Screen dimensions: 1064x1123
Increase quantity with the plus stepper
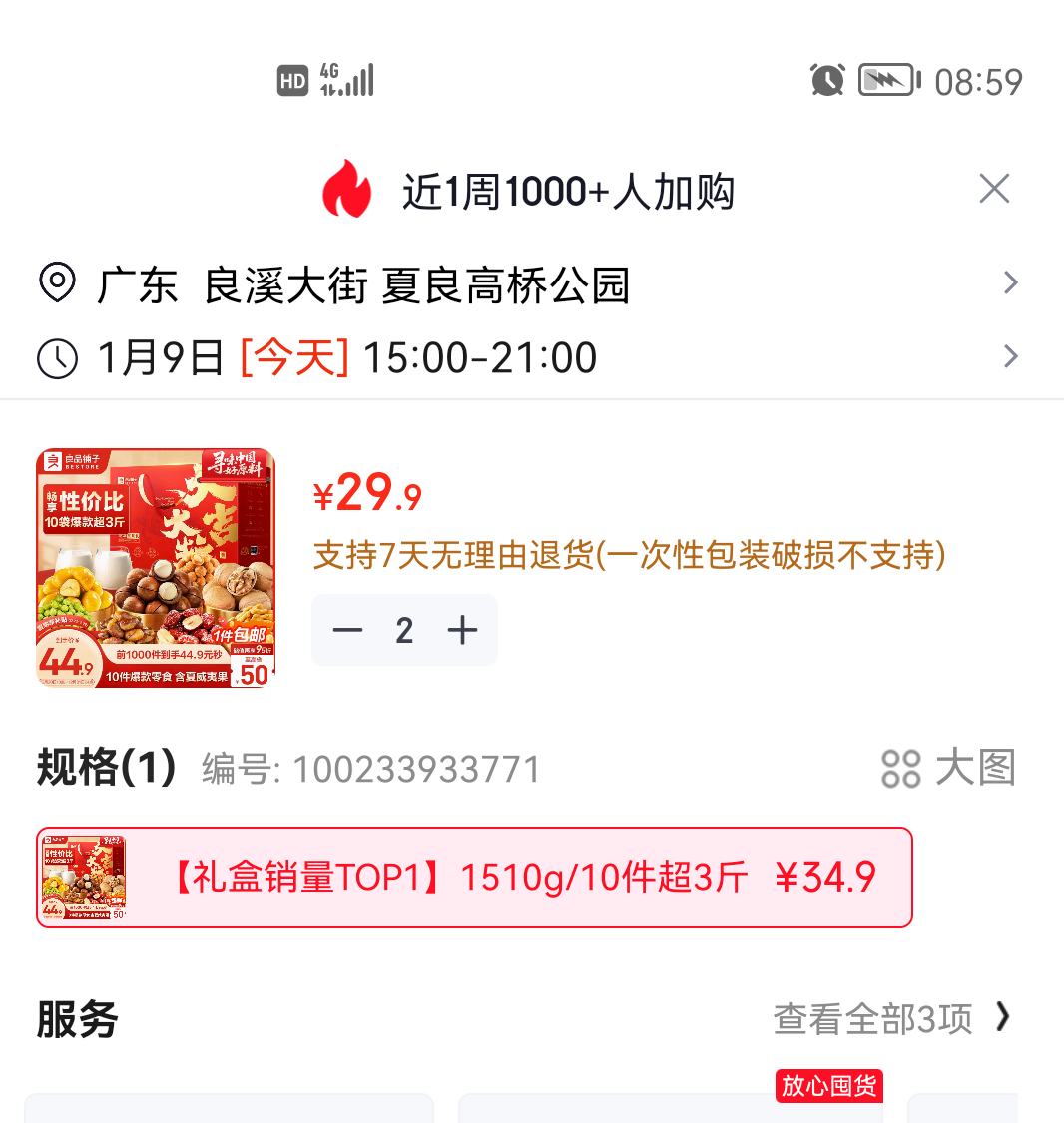pyautogui.click(x=461, y=630)
